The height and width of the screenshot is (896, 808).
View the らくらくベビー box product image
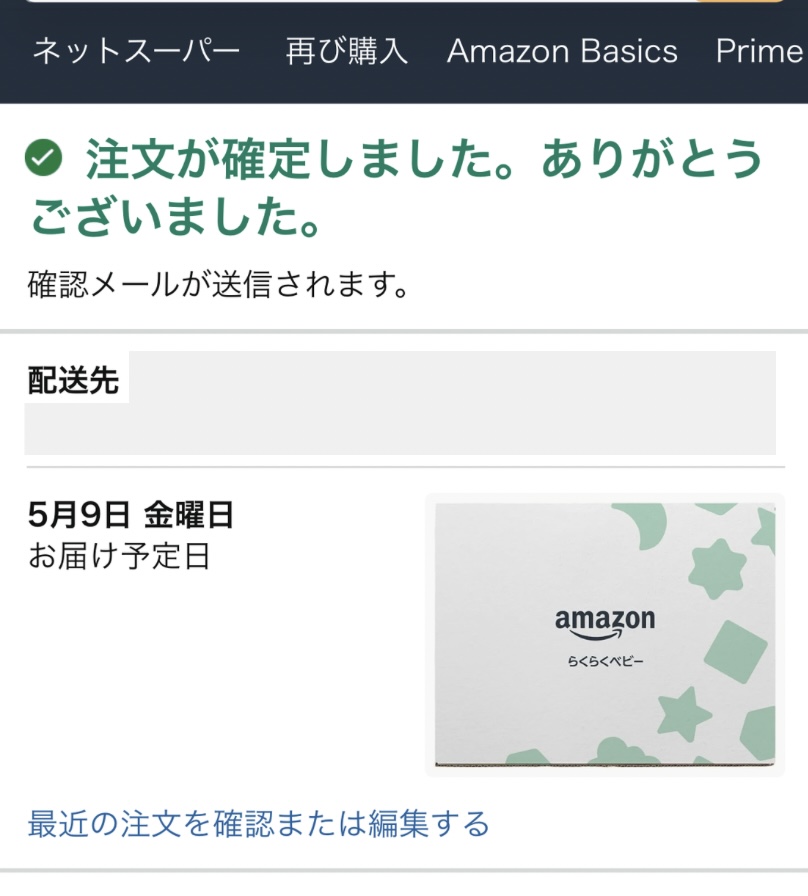click(x=604, y=634)
